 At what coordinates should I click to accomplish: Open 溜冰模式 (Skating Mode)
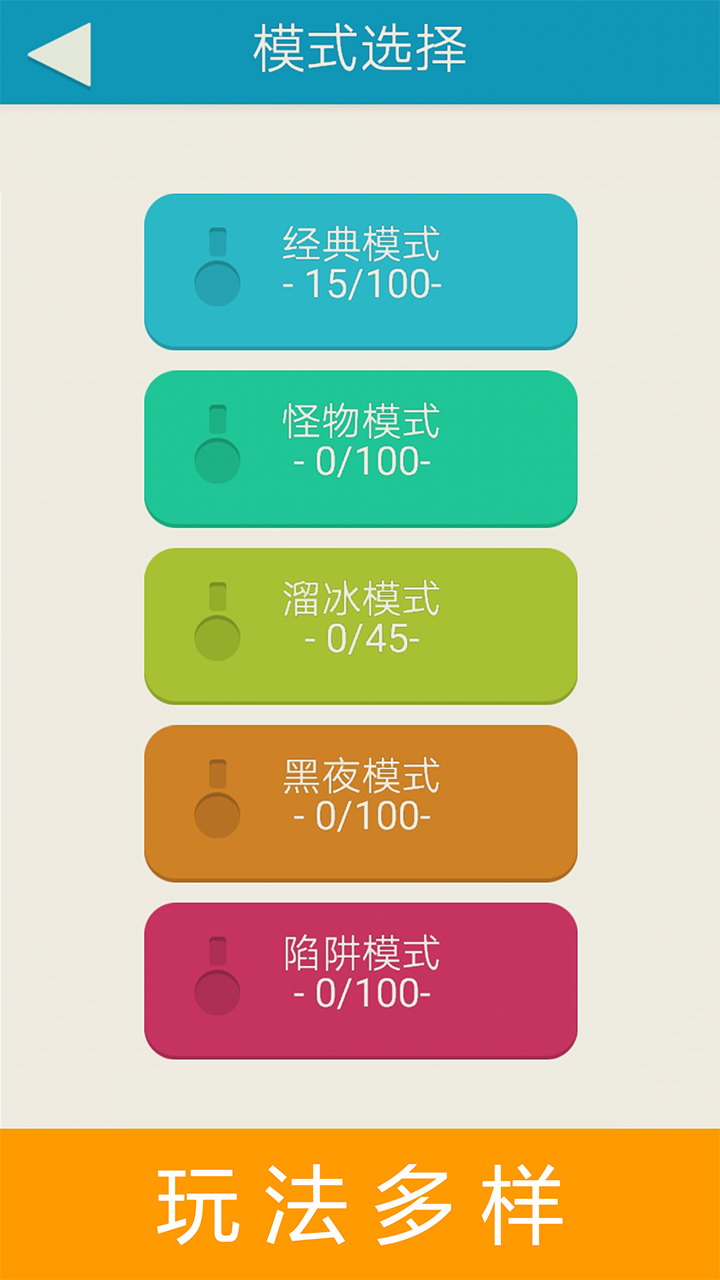[x=360, y=624]
